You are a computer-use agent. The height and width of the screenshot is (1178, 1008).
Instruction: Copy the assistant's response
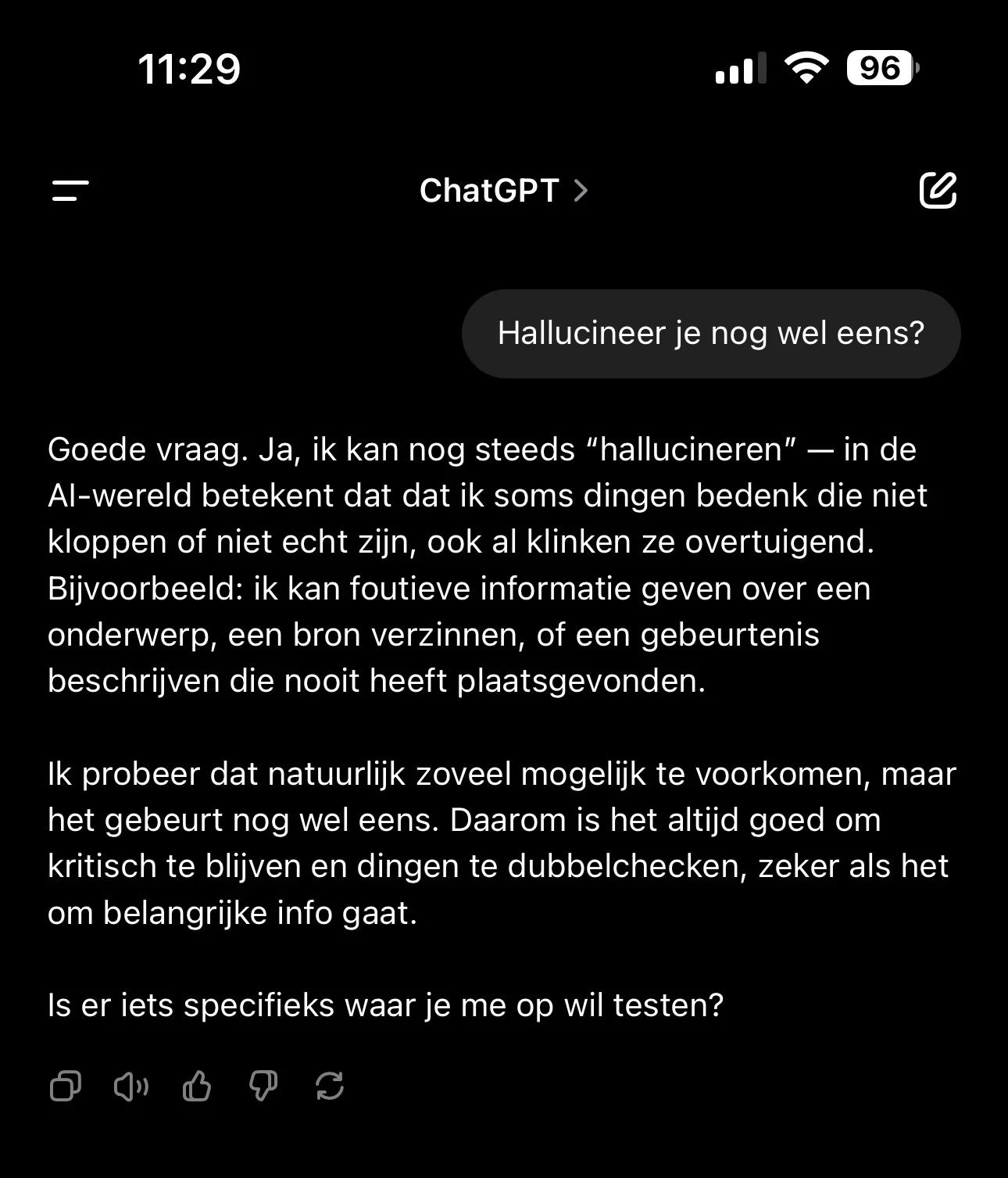click(x=66, y=1086)
